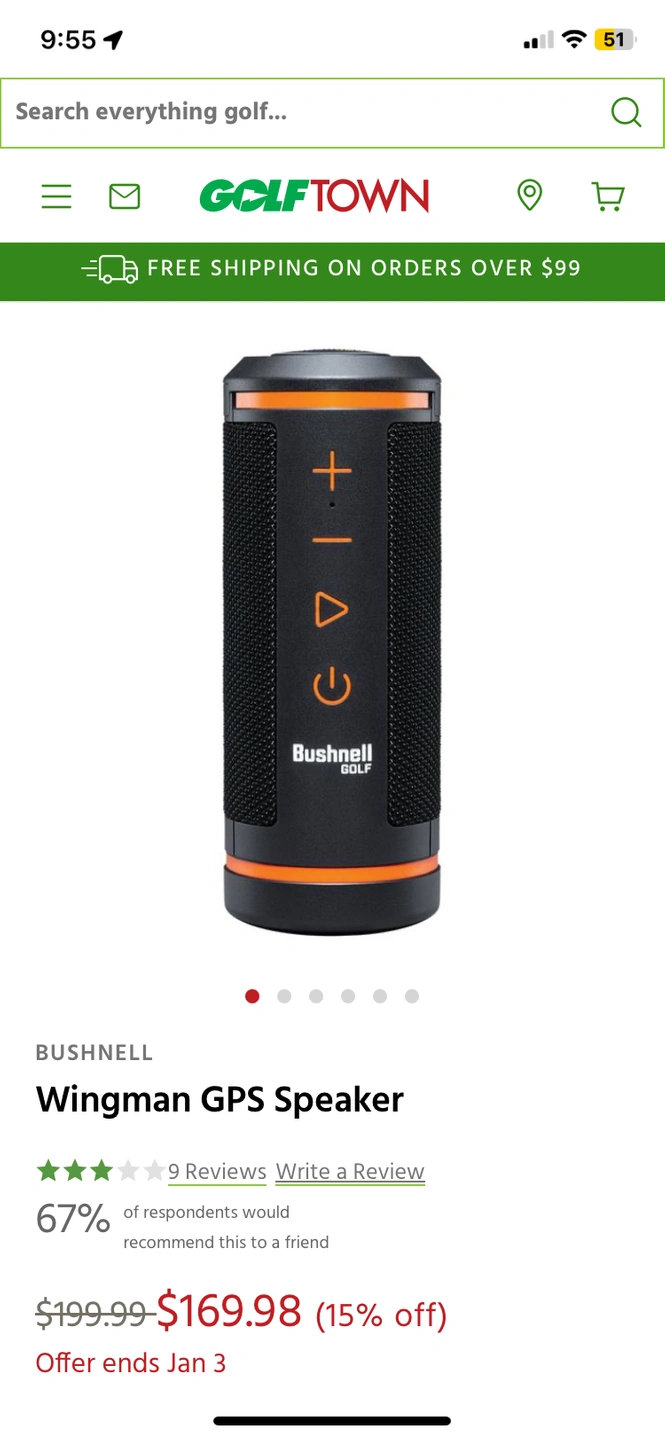The image size is (665, 1440).
Task: Tap Write a Review link
Action: pos(350,1171)
